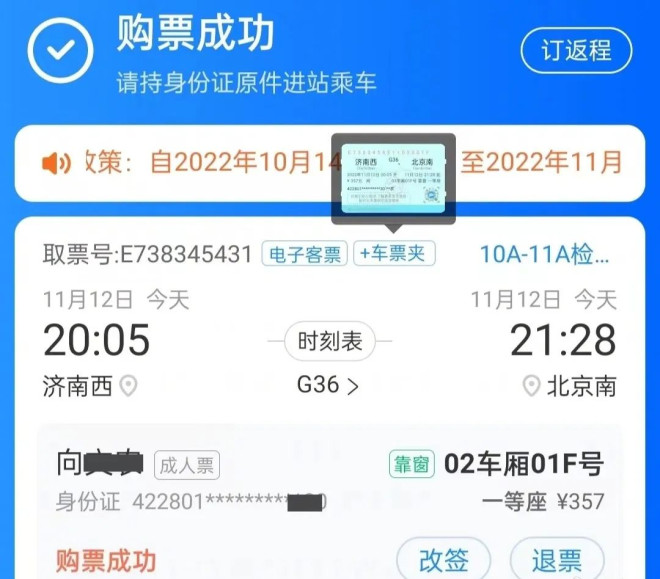Open G36 train details
The image size is (660, 579).
tap(327, 385)
